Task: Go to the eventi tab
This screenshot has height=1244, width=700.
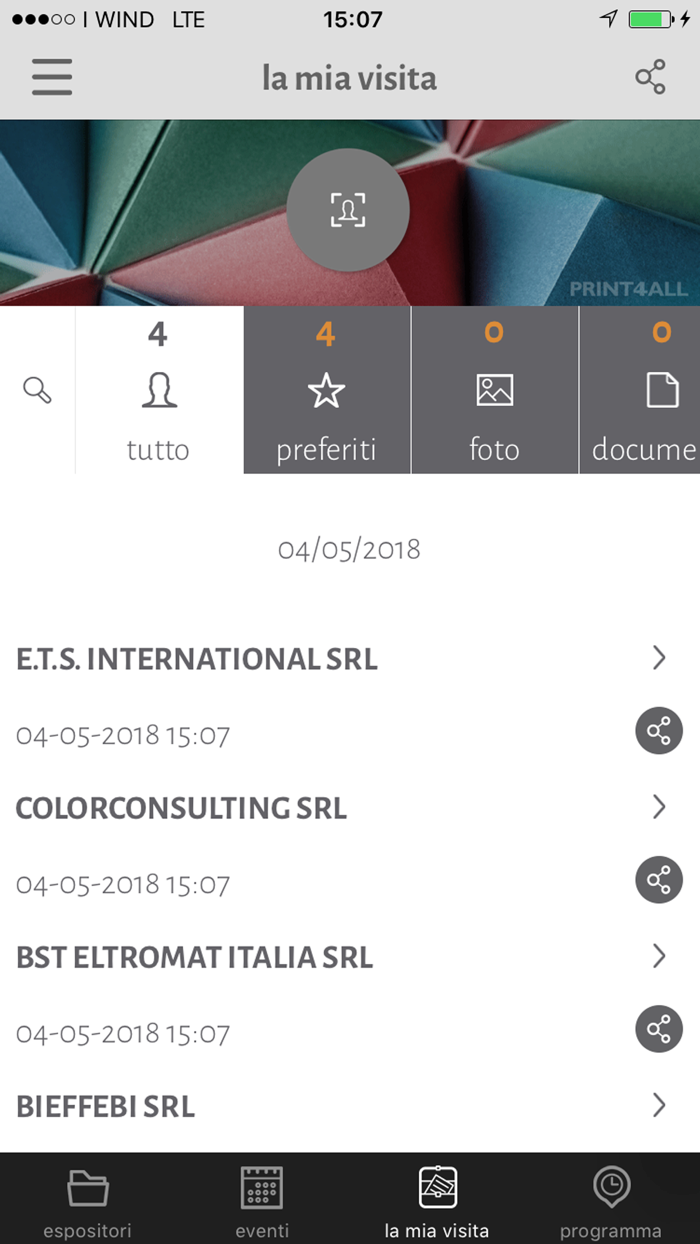Action: [x=262, y=1200]
